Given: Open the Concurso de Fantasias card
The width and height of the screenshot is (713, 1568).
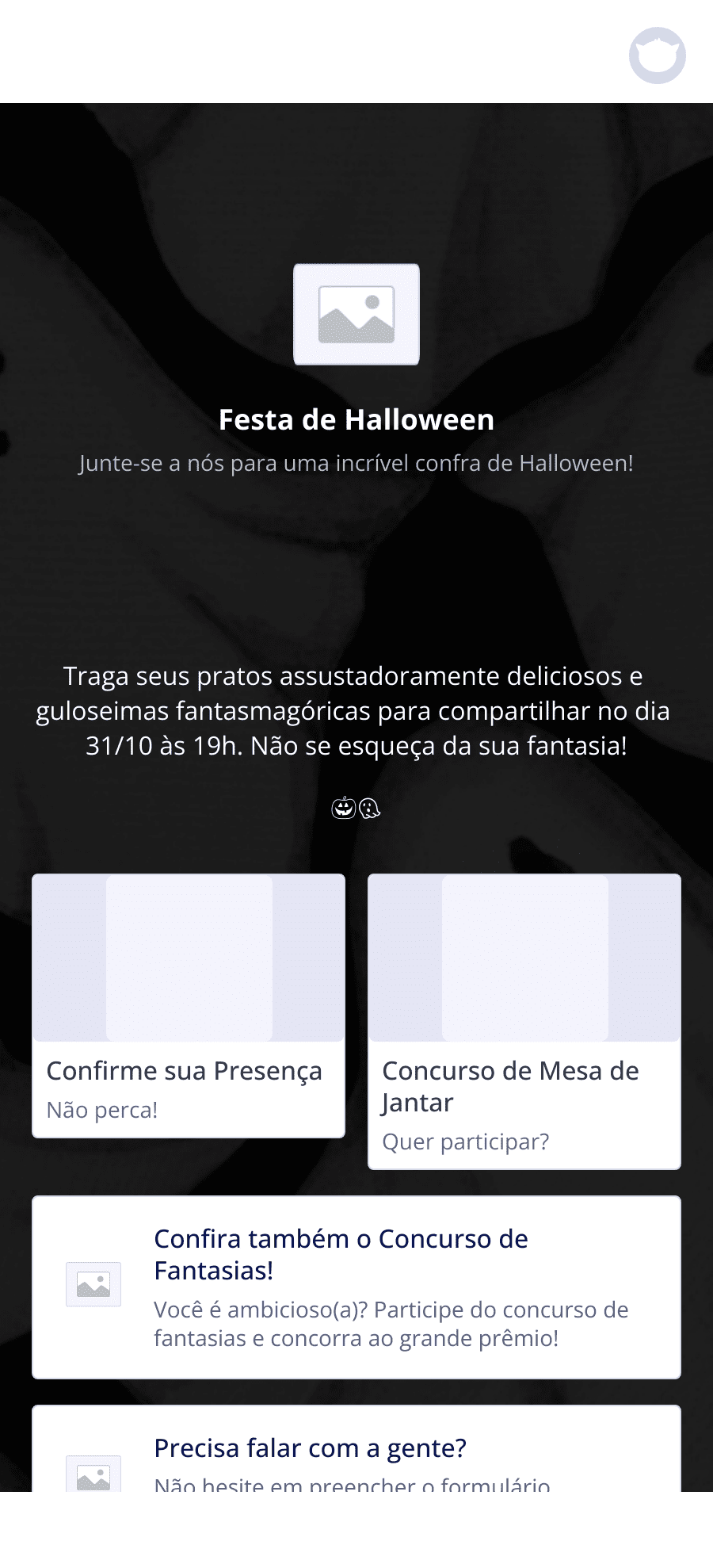Looking at the screenshot, I should pos(356,1287).
